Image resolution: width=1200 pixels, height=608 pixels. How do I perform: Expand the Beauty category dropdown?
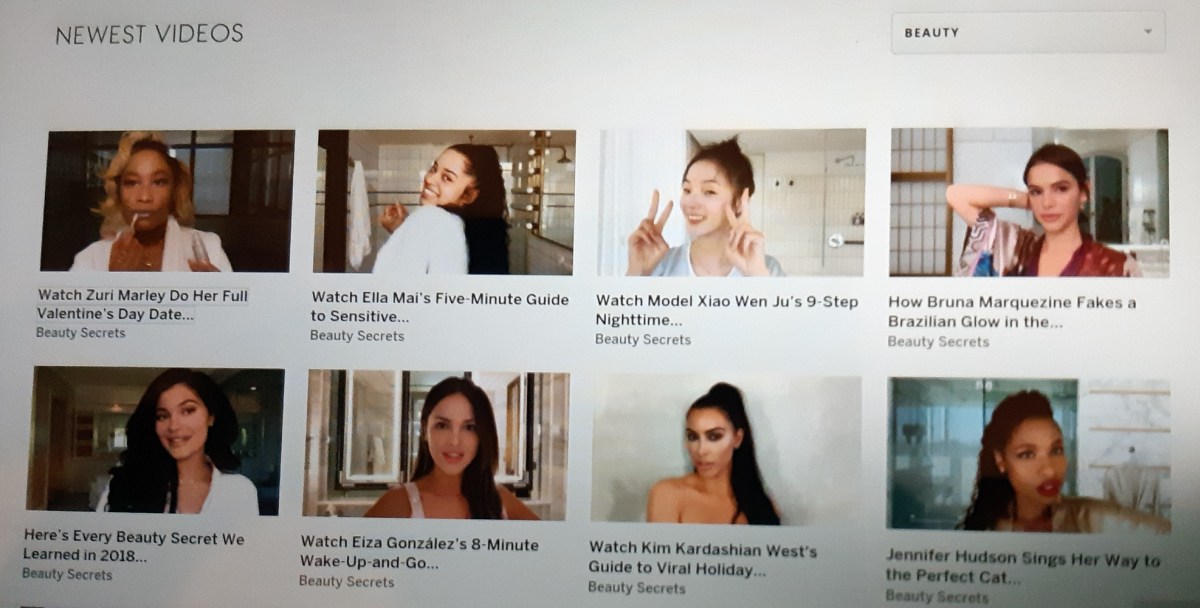coord(1027,33)
